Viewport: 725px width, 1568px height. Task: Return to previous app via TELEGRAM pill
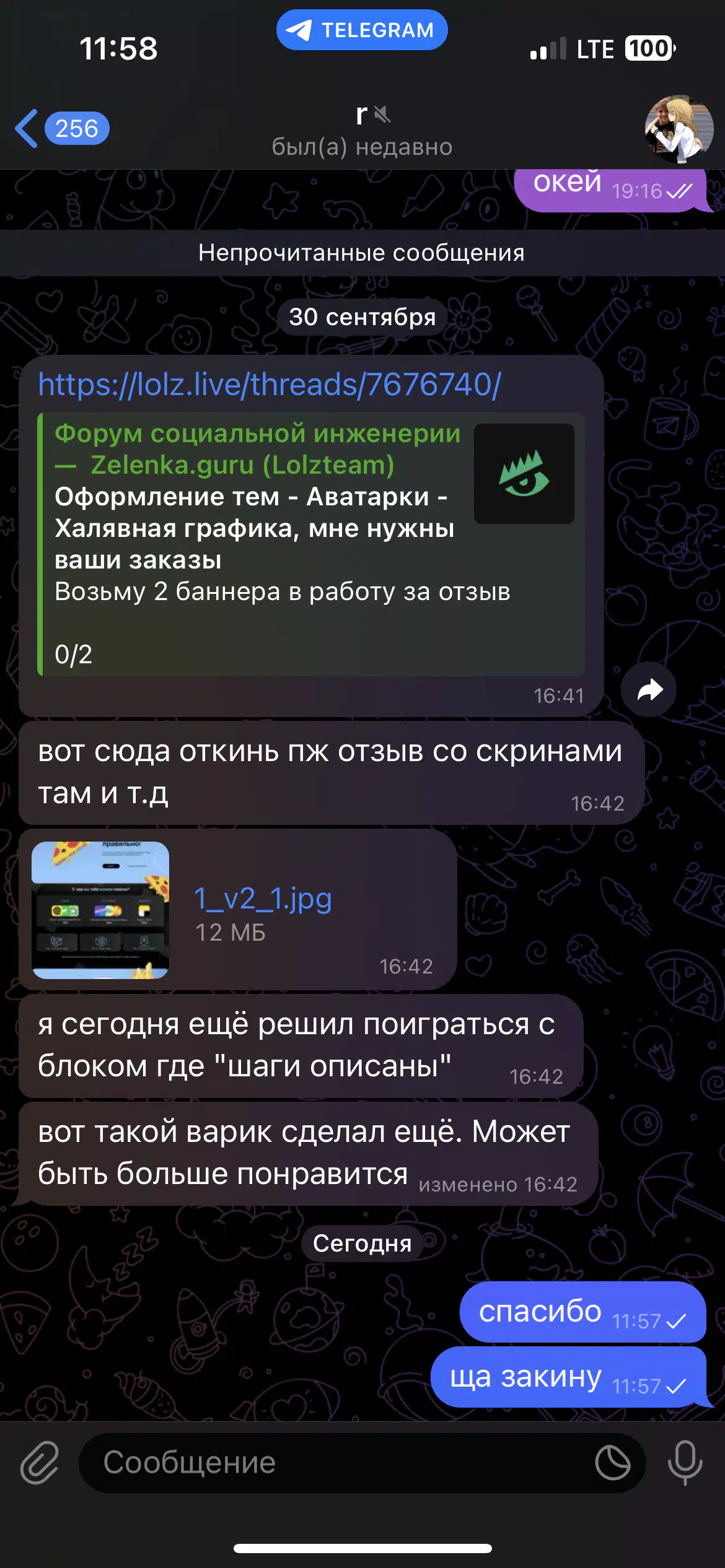tap(362, 30)
